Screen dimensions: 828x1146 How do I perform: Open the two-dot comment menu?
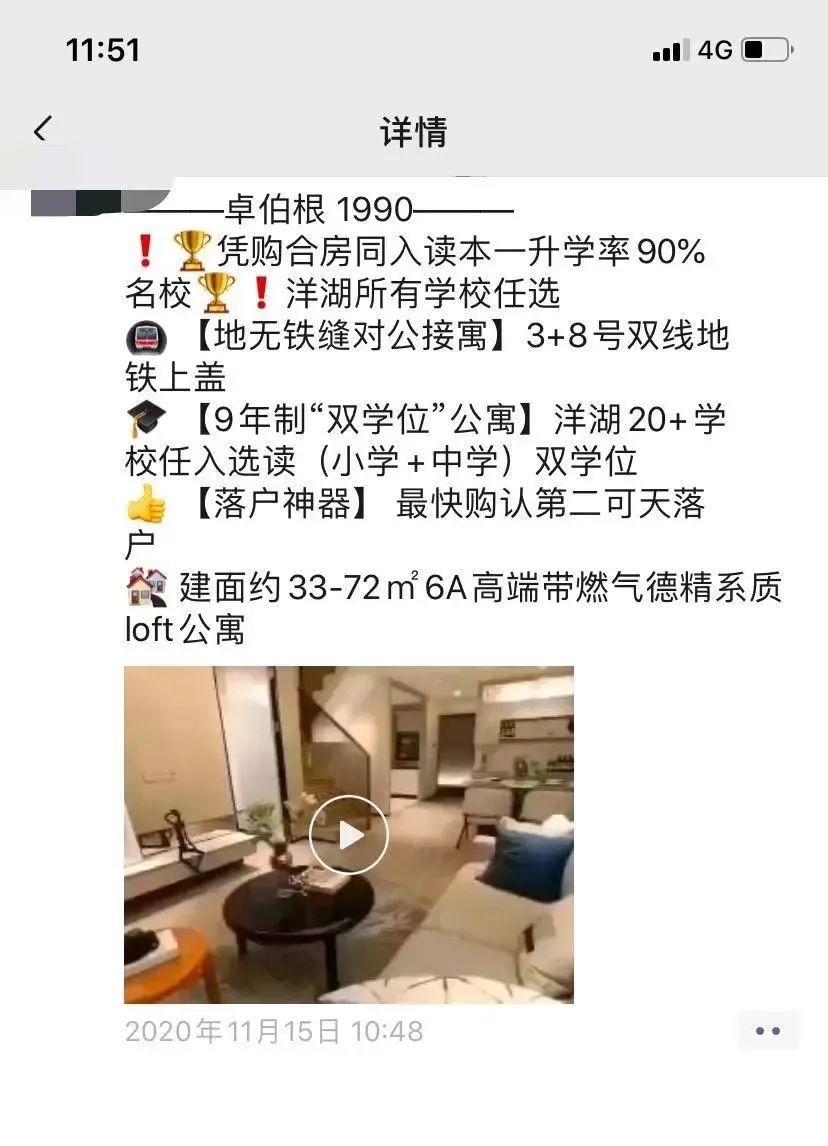767,1031
